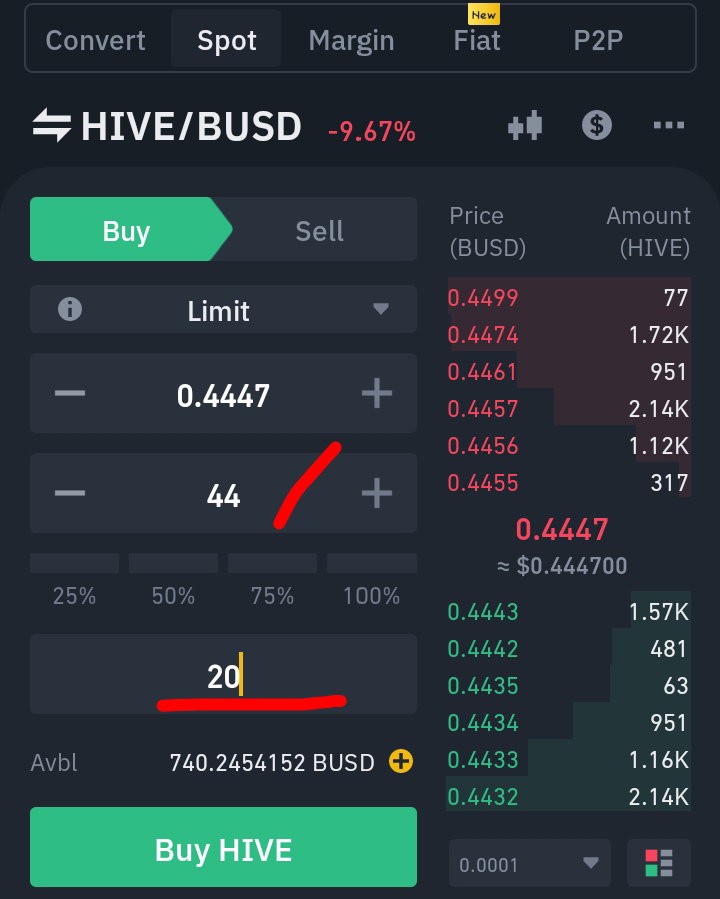Open the three-dot overflow menu
Viewport: 720px width, 899px height.
tap(668, 125)
